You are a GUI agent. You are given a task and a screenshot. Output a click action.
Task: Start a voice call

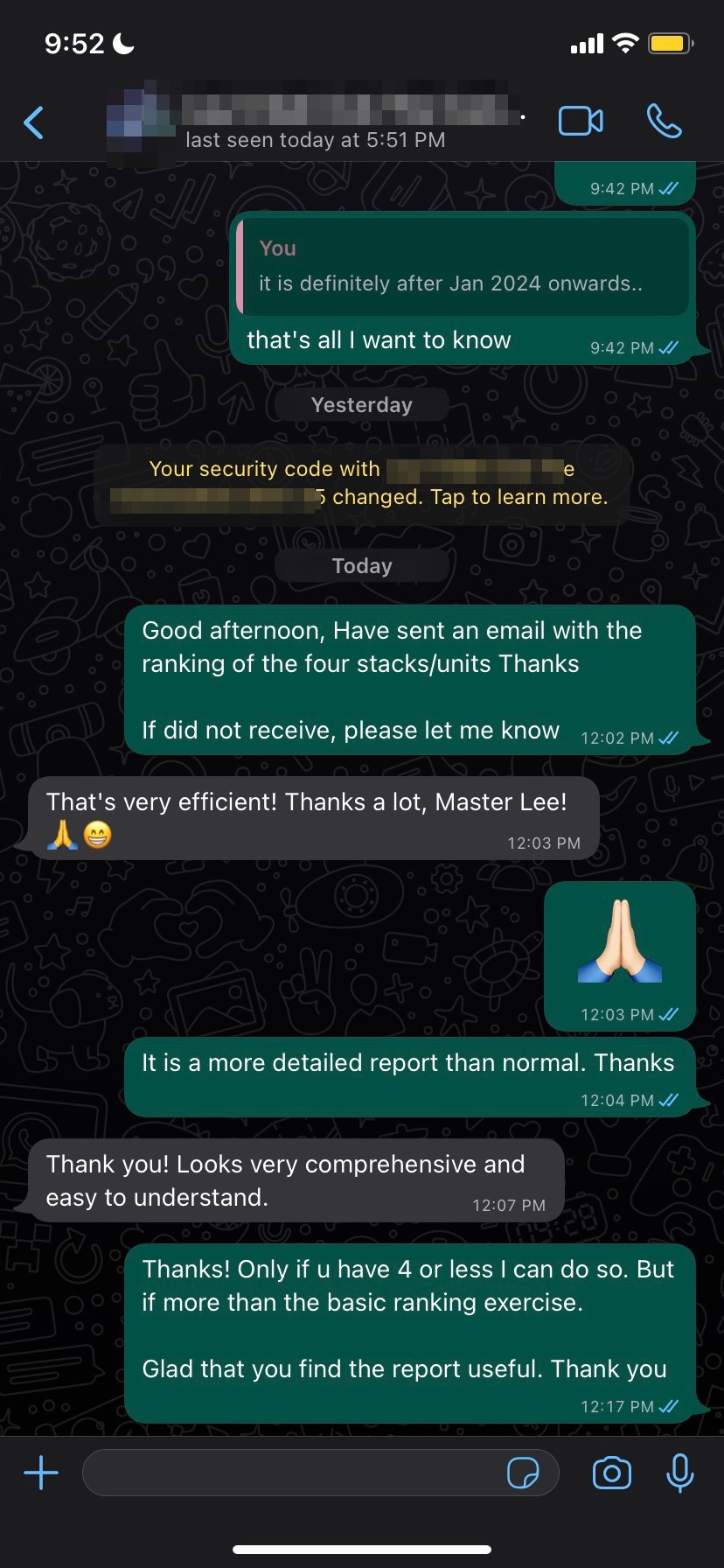tap(664, 122)
